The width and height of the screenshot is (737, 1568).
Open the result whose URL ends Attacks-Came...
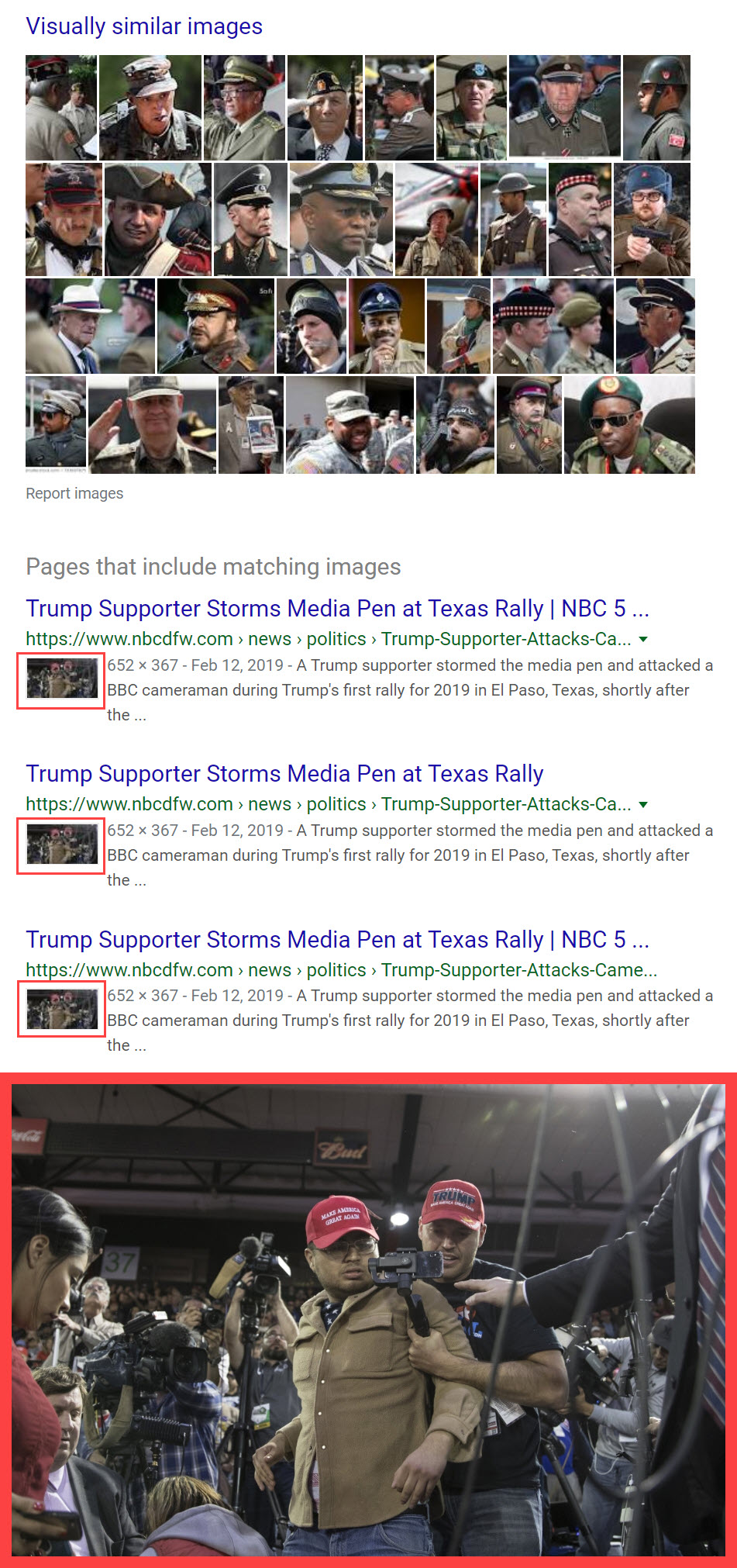[x=337, y=940]
